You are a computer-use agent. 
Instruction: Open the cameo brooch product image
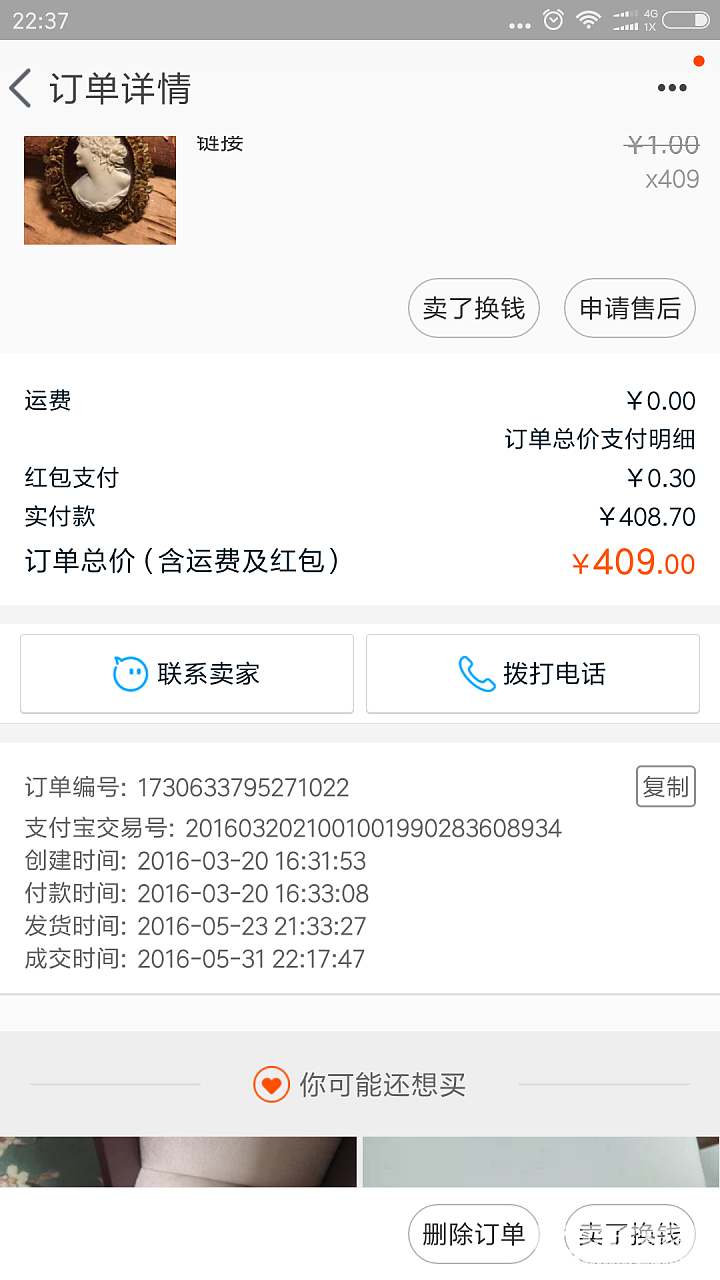point(100,190)
